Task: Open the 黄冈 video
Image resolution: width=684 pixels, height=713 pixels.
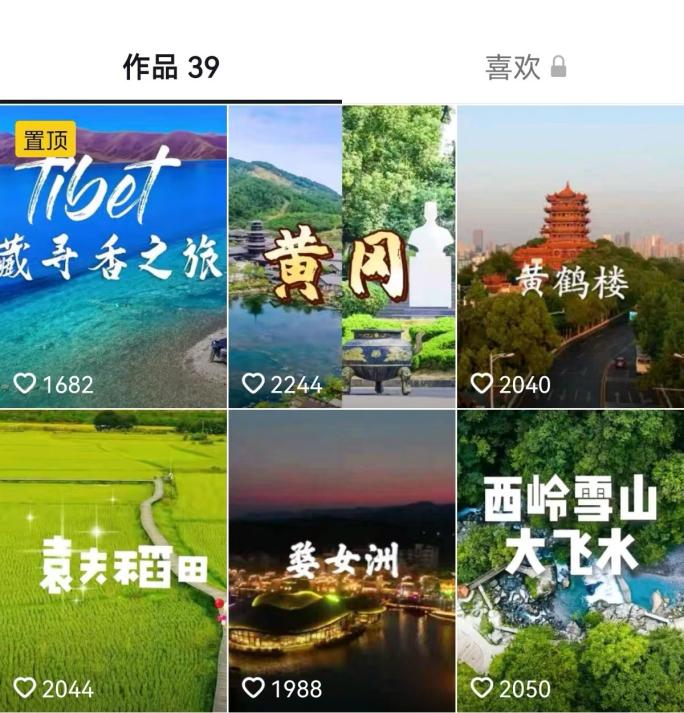Action: 342,256
